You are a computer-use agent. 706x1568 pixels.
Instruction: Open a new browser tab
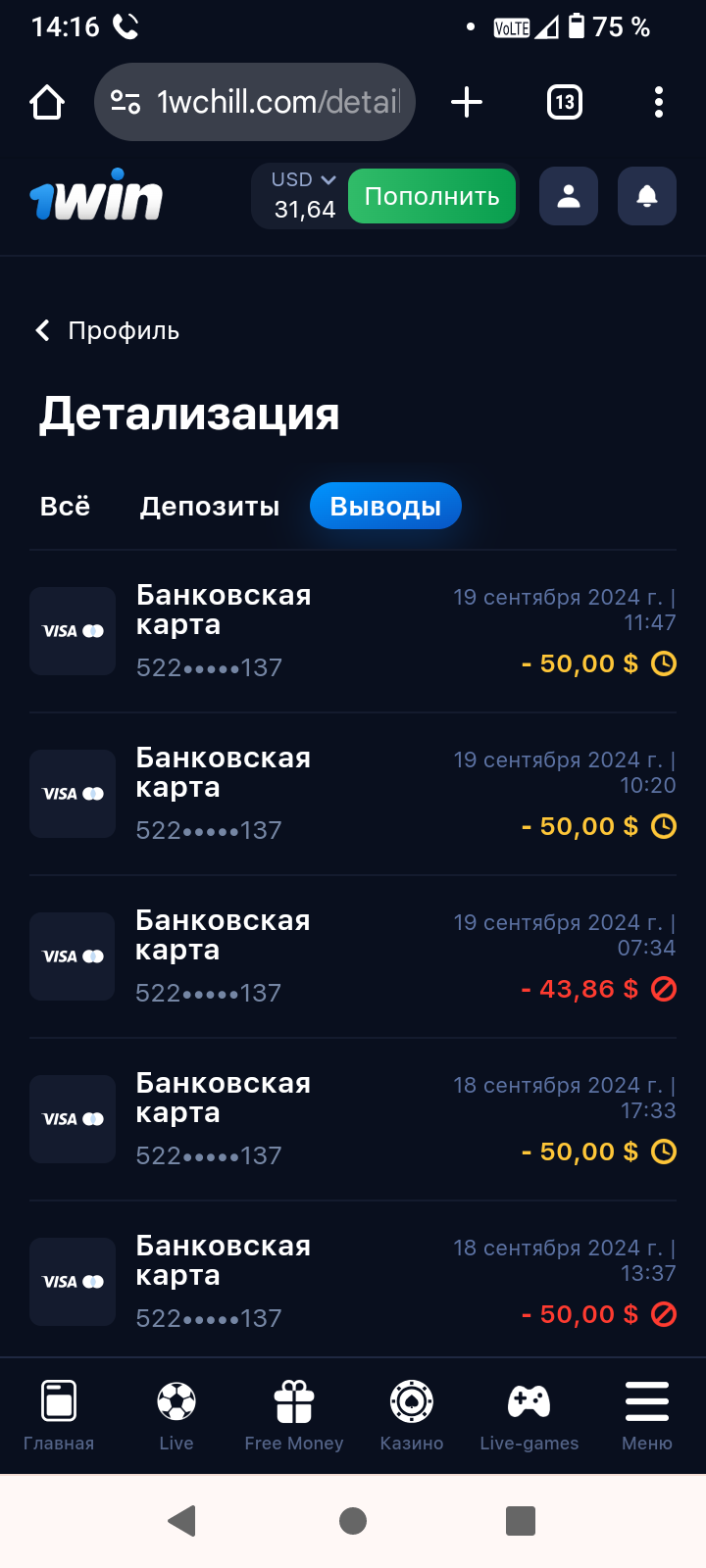pyautogui.click(x=467, y=102)
